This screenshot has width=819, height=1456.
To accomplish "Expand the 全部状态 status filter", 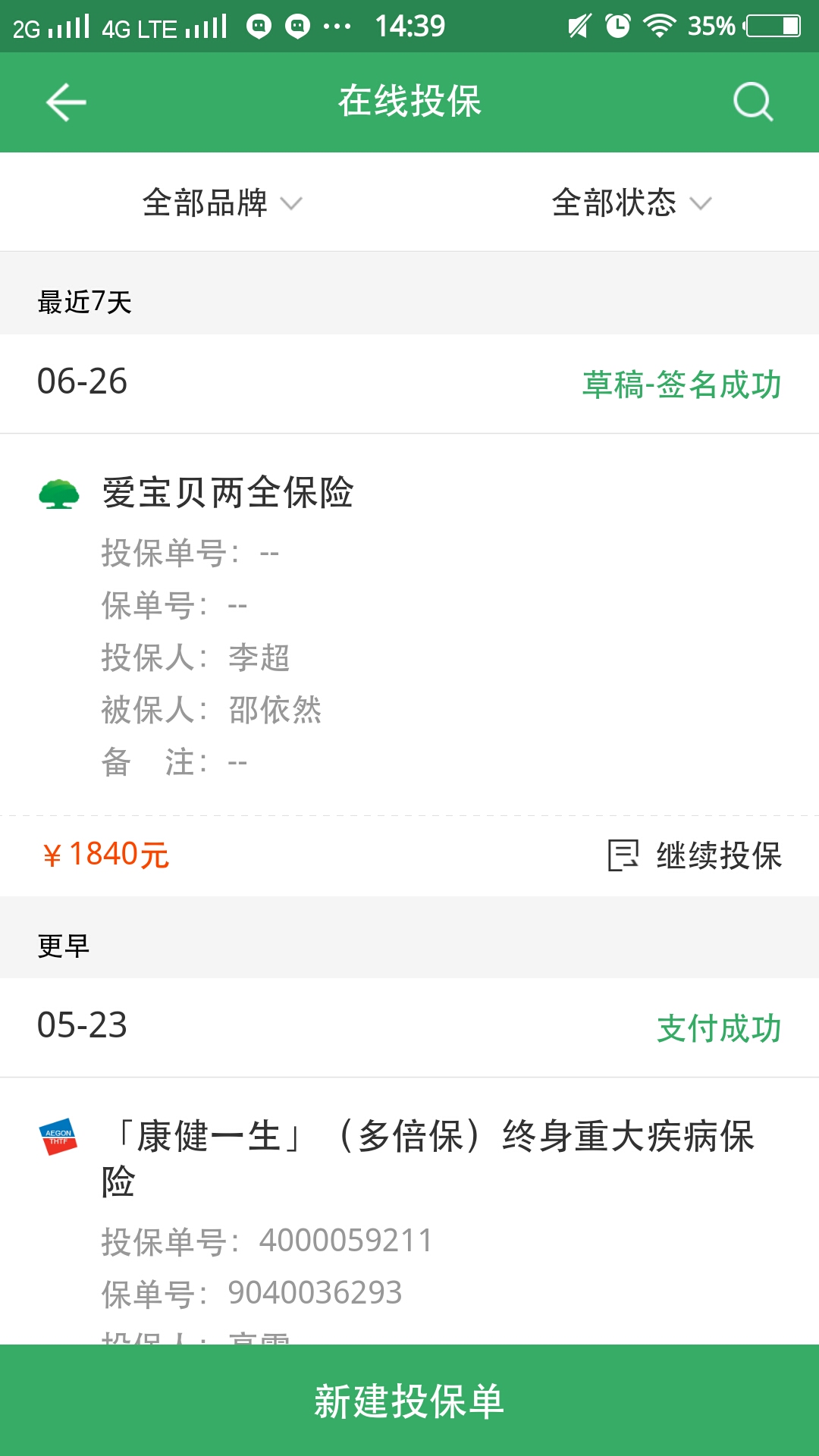I will click(631, 202).
